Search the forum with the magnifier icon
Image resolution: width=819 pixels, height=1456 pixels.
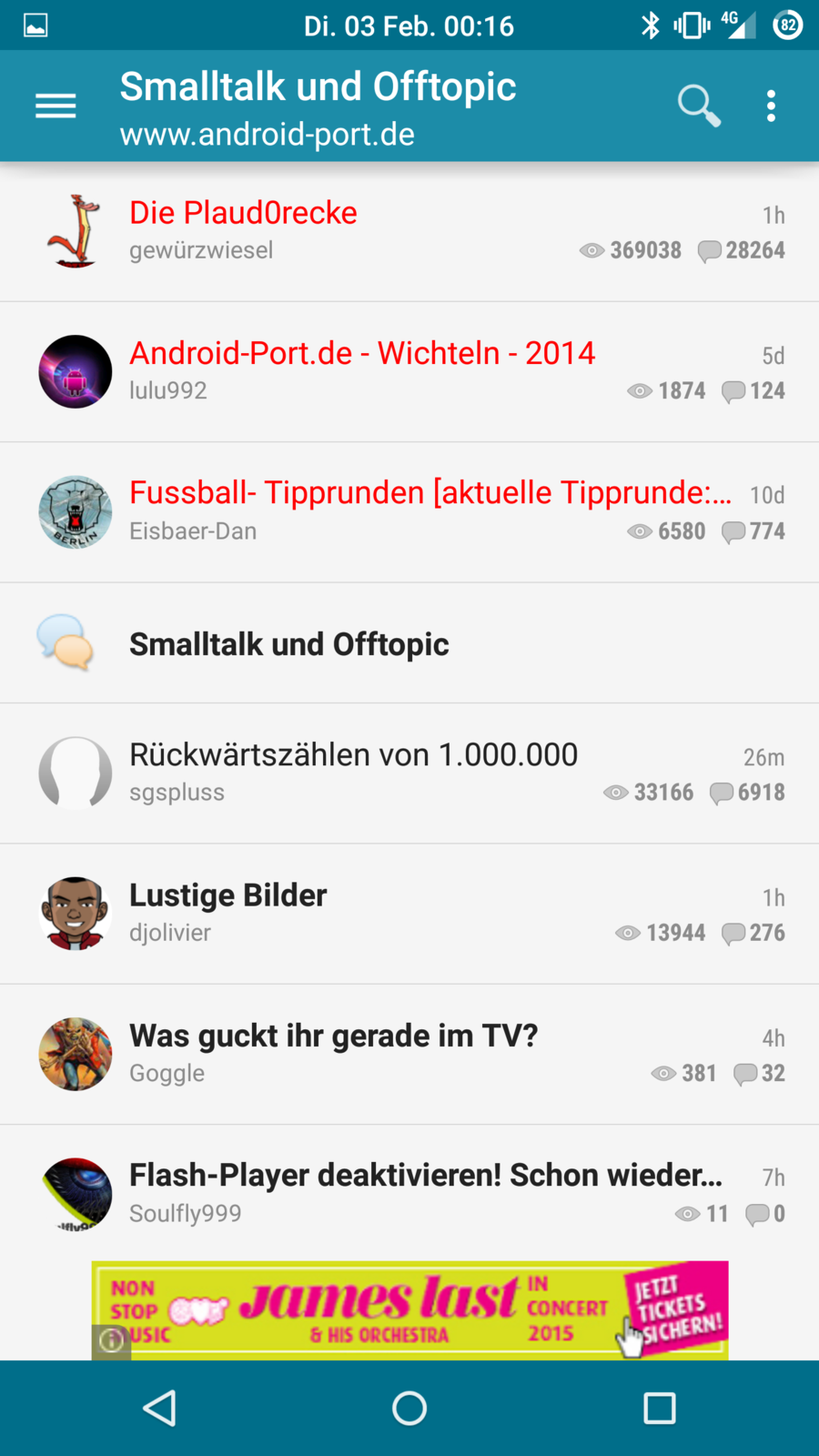coord(698,106)
